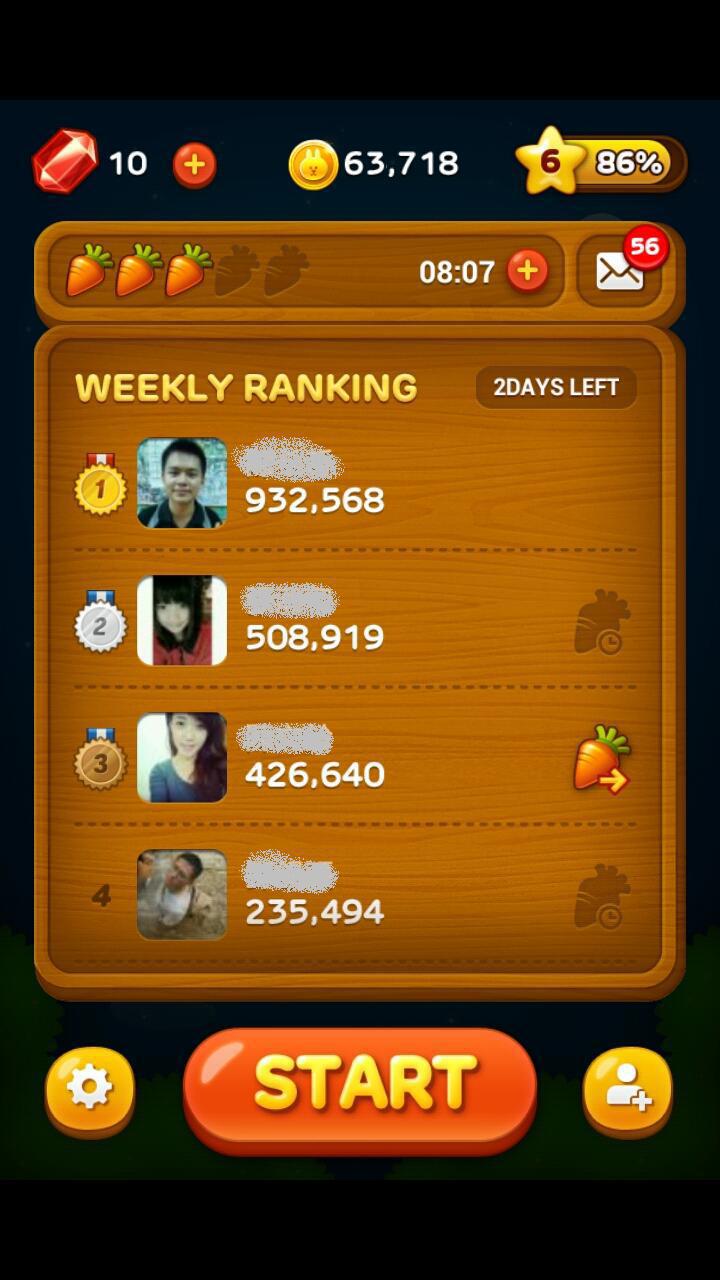Tap the START button to begin playing

click(360, 1085)
